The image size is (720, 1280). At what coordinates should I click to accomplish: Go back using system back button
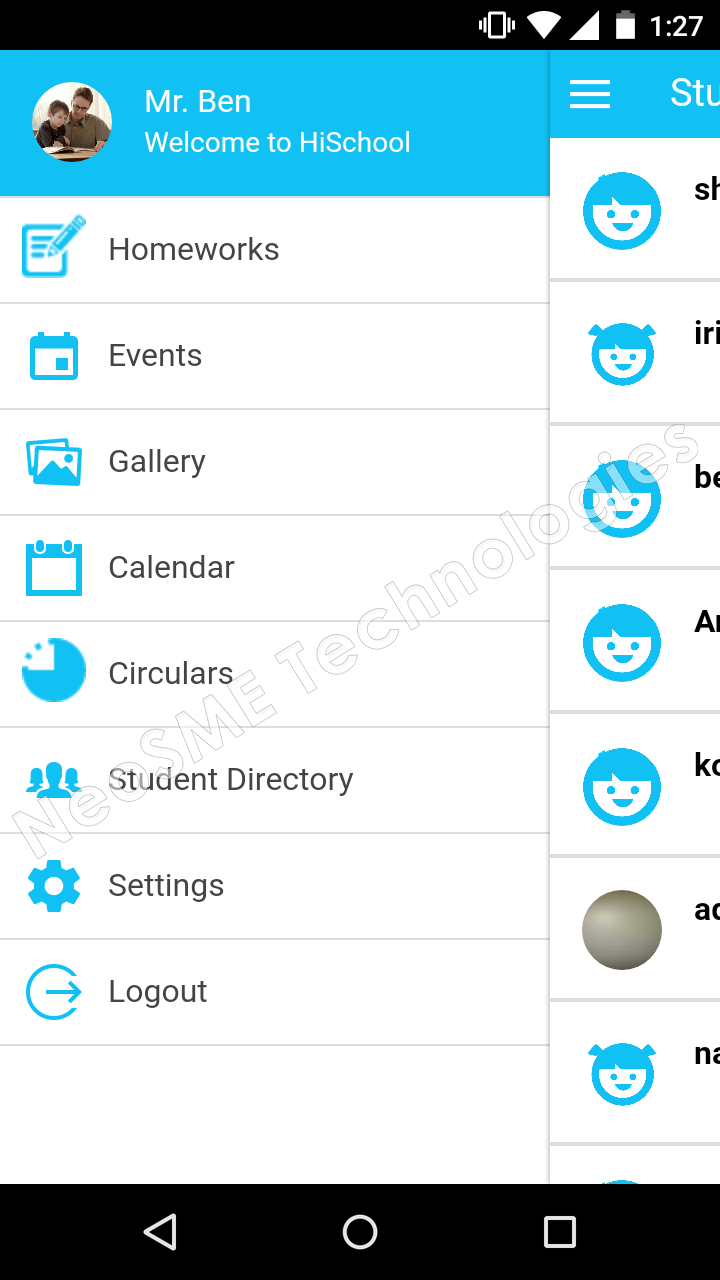160,1232
